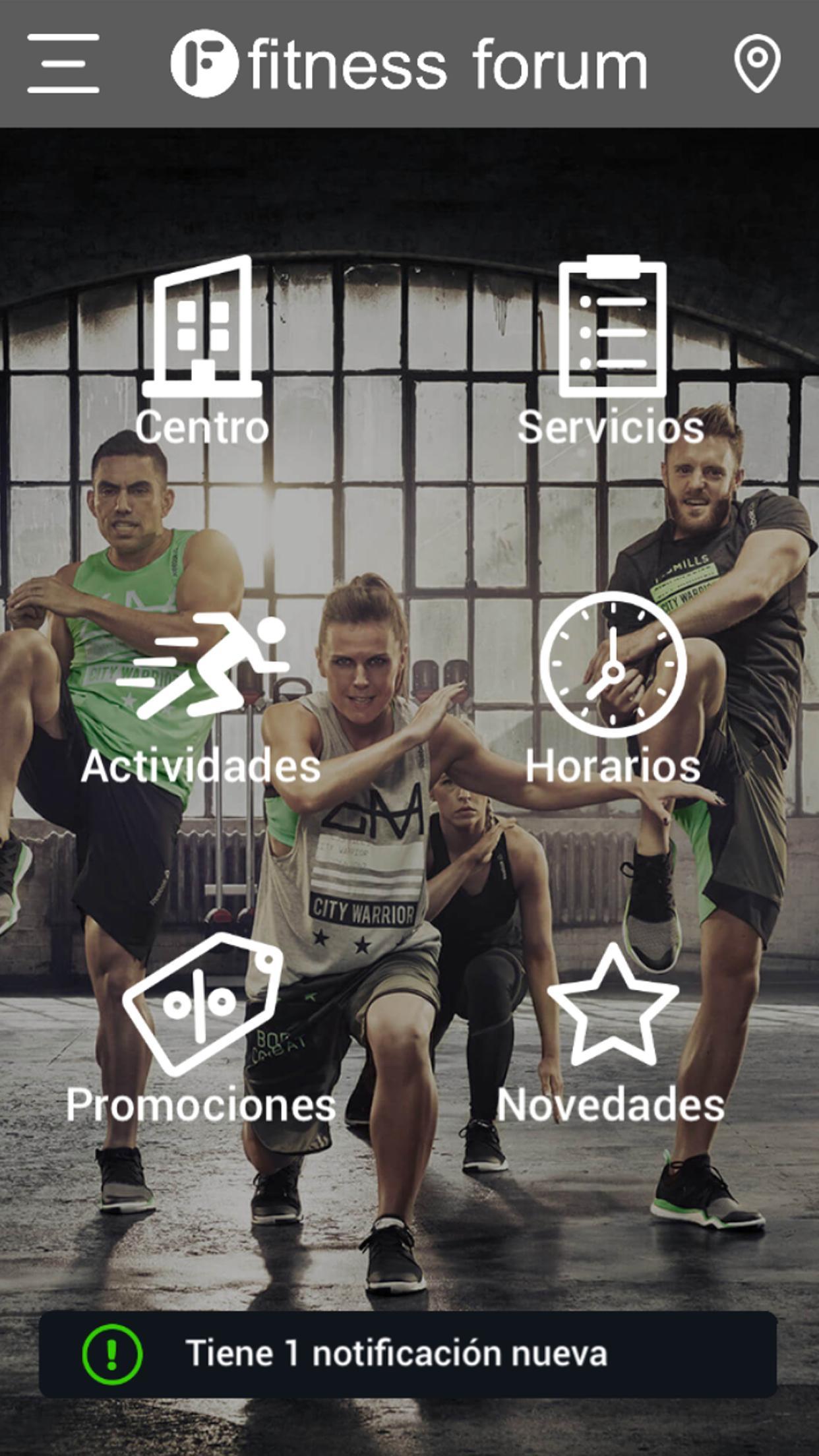Screen dimensions: 819x1456
Task: Go to Servicios
Action: (x=611, y=350)
